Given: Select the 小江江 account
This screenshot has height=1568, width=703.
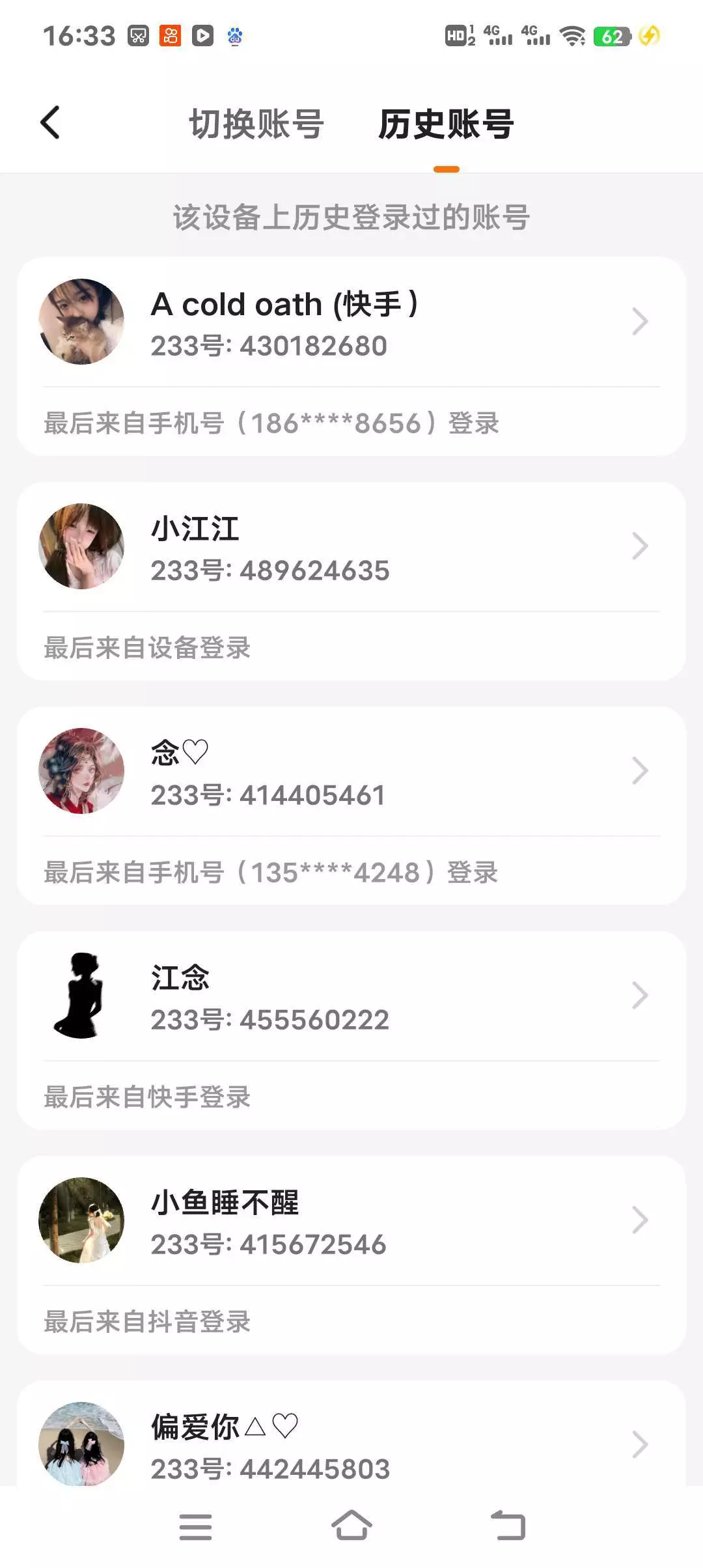Looking at the screenshot, I should click(x=351, y=547).
